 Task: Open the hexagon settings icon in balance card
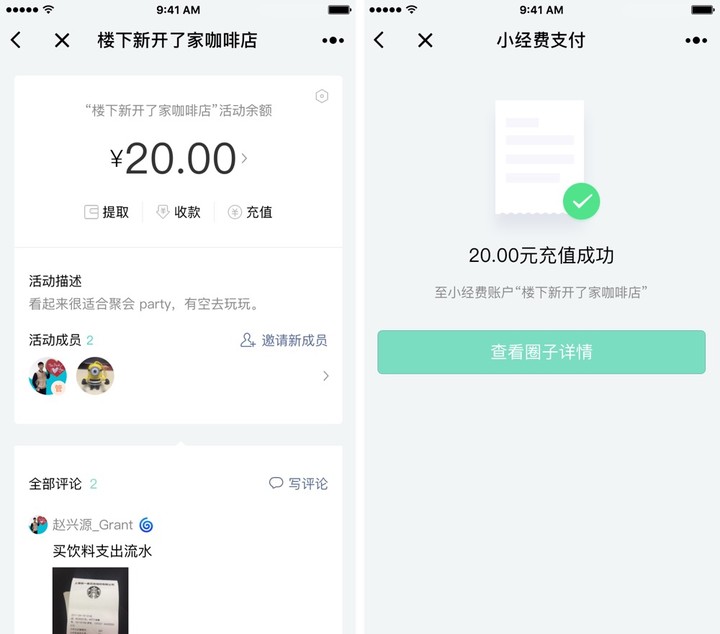[x=321, y=96]
